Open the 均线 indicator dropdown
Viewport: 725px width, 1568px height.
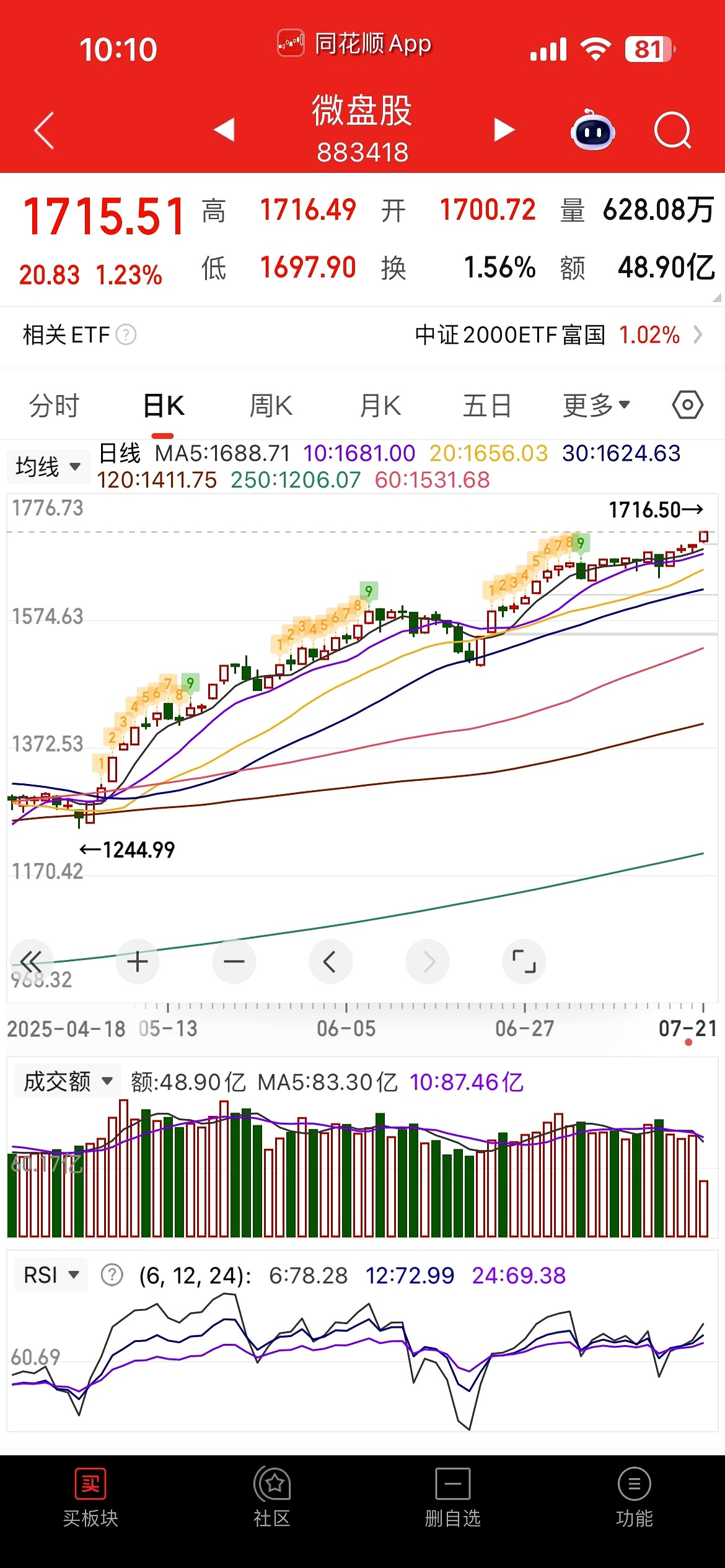point(48,467)
